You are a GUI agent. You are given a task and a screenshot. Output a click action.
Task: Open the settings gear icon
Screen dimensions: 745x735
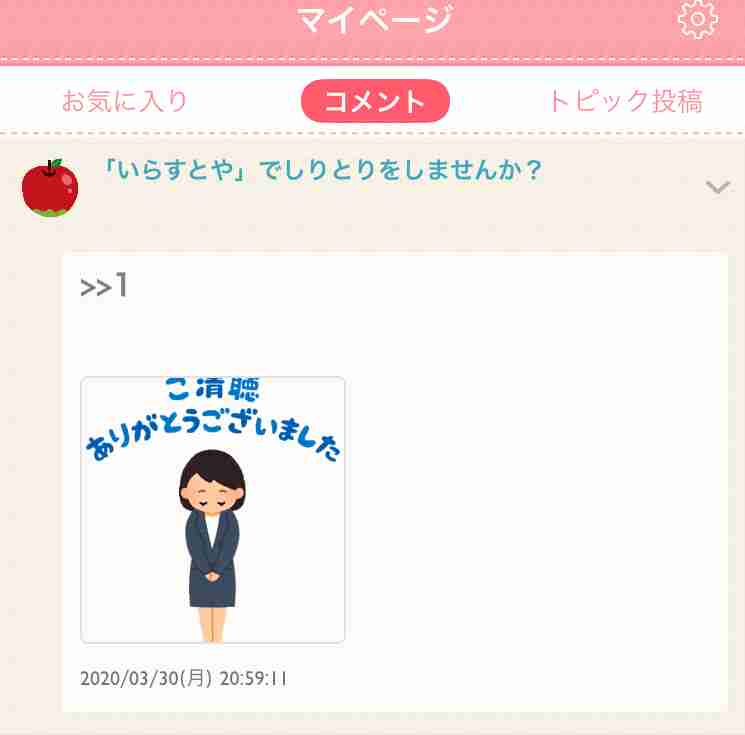pos(697,20)
